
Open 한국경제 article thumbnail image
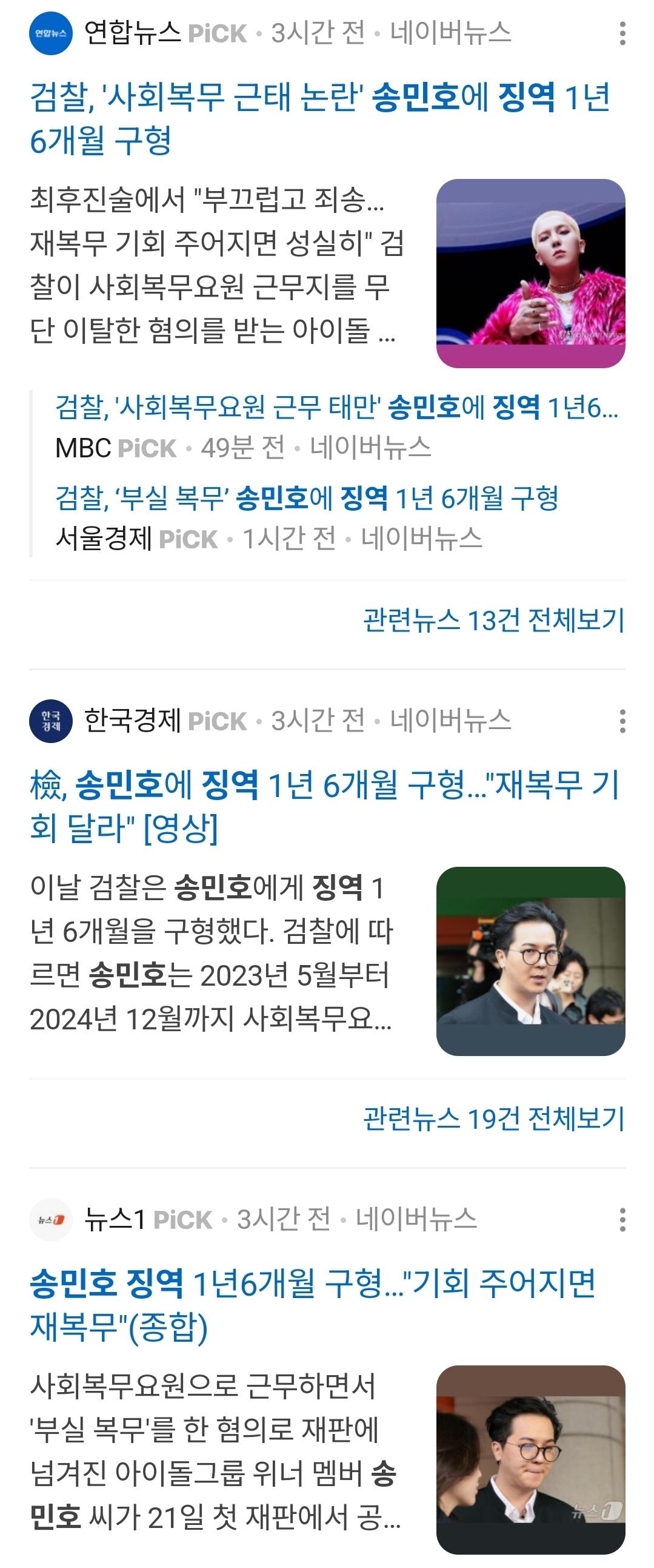point(530,961)
